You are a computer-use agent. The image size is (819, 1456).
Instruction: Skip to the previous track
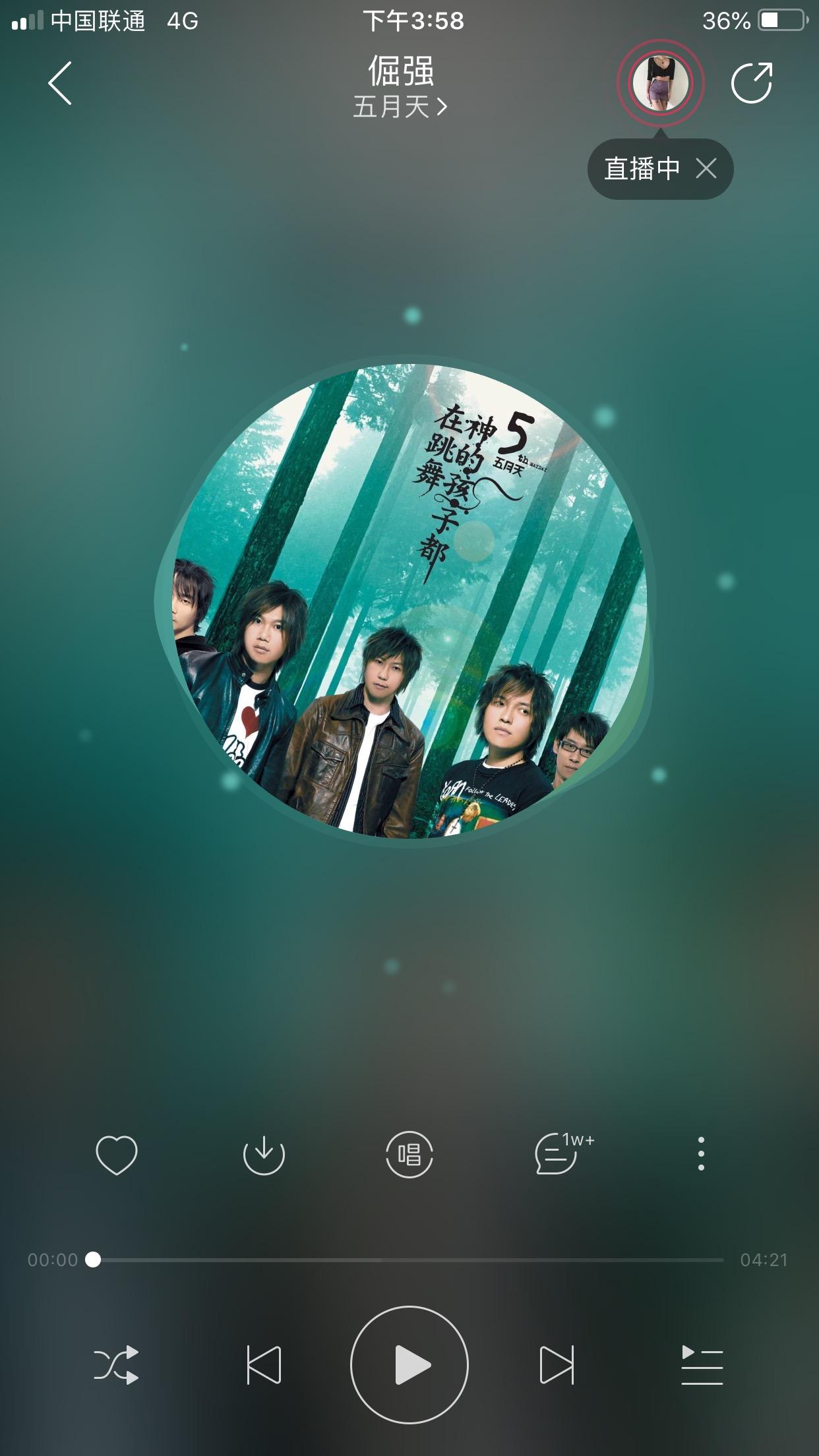pyautogui.click(x=264, y=1364)
